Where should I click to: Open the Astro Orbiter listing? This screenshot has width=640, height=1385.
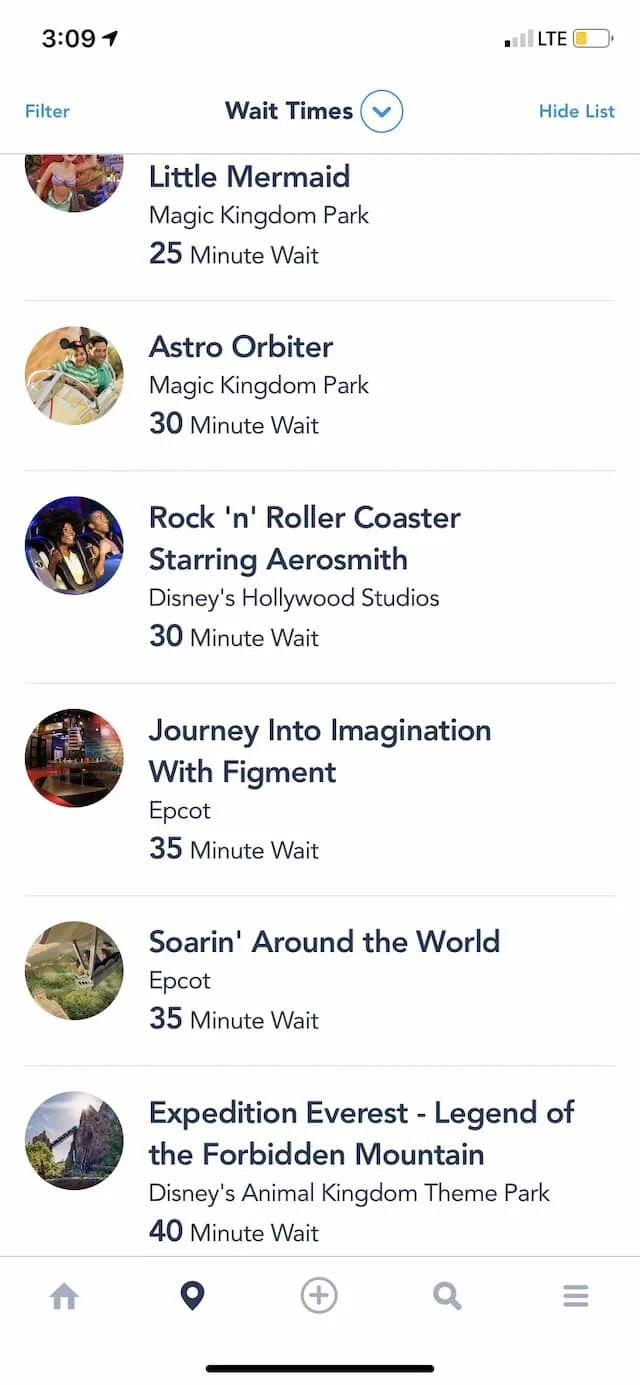pyautogui.click(x=320, y=385)
